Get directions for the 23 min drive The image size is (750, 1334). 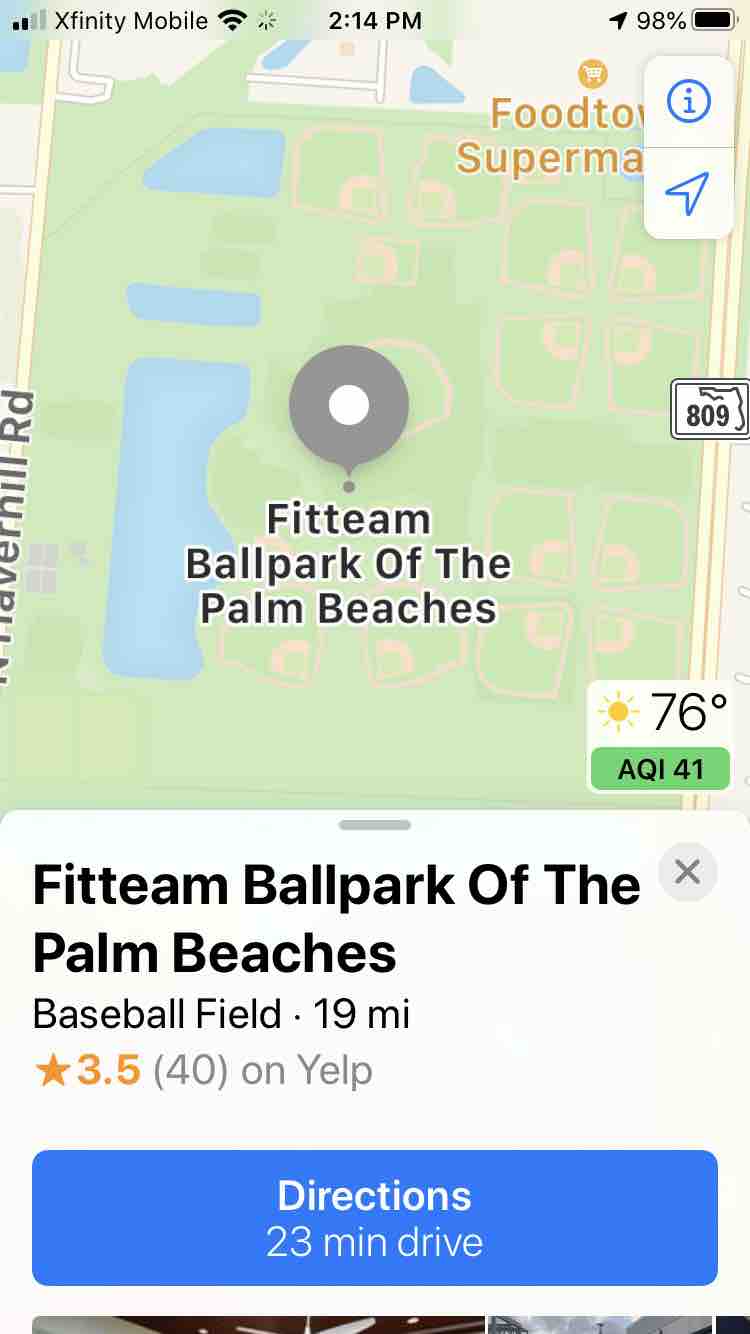(375, 1217)
